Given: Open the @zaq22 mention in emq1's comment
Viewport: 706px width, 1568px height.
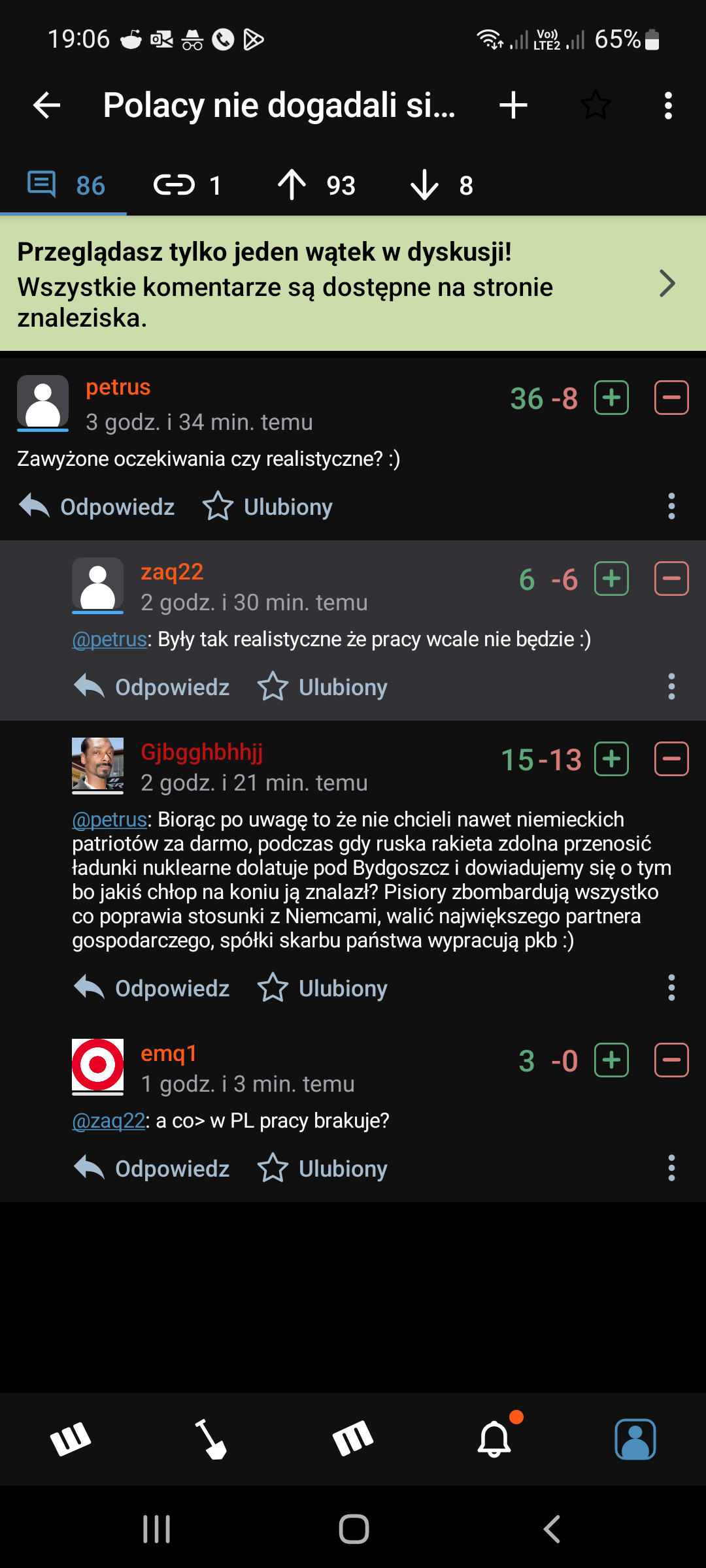Looking at the screenshot, I should click(x=108, y=1120).
